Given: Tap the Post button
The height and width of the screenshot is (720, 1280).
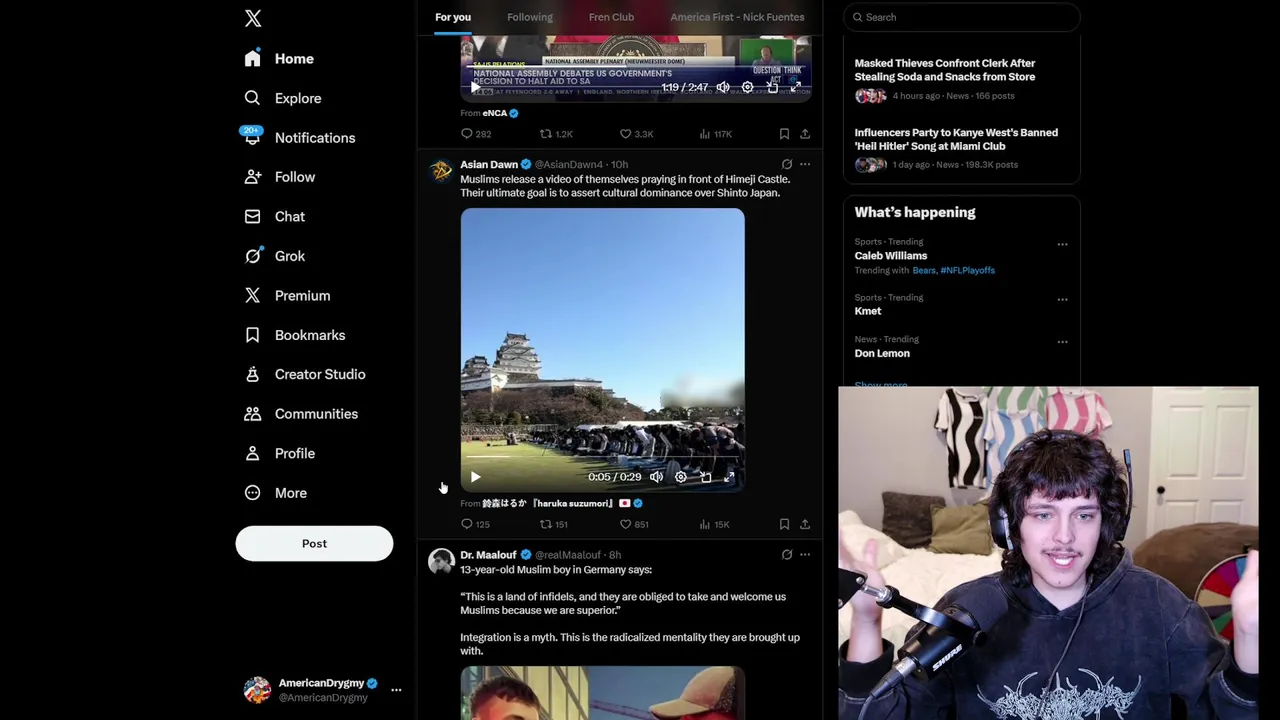Looking at the screenshot, I should pos(314,543).
